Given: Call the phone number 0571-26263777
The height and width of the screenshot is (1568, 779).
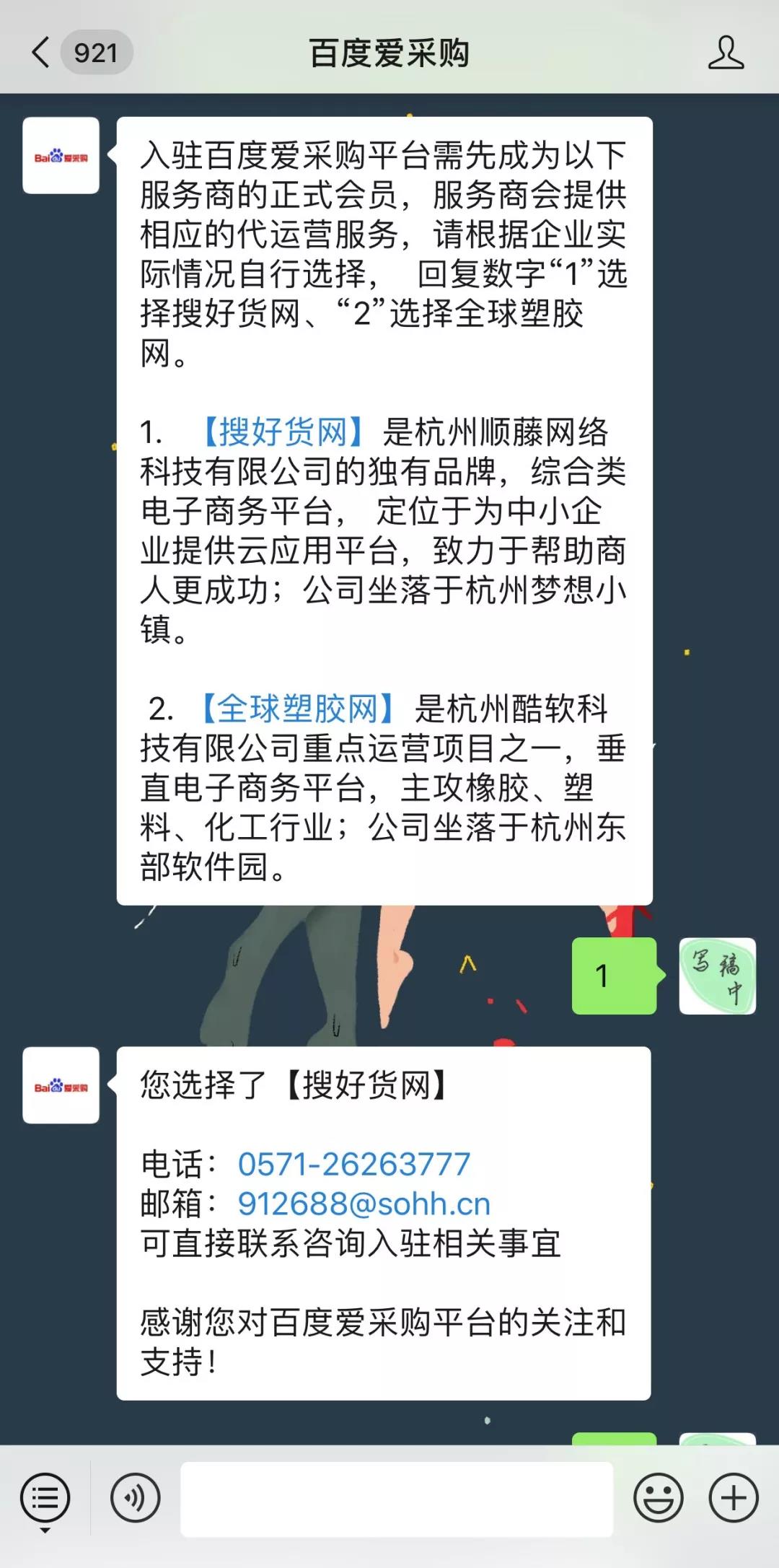Looking at the screenshot, I should click(353, 1164).
